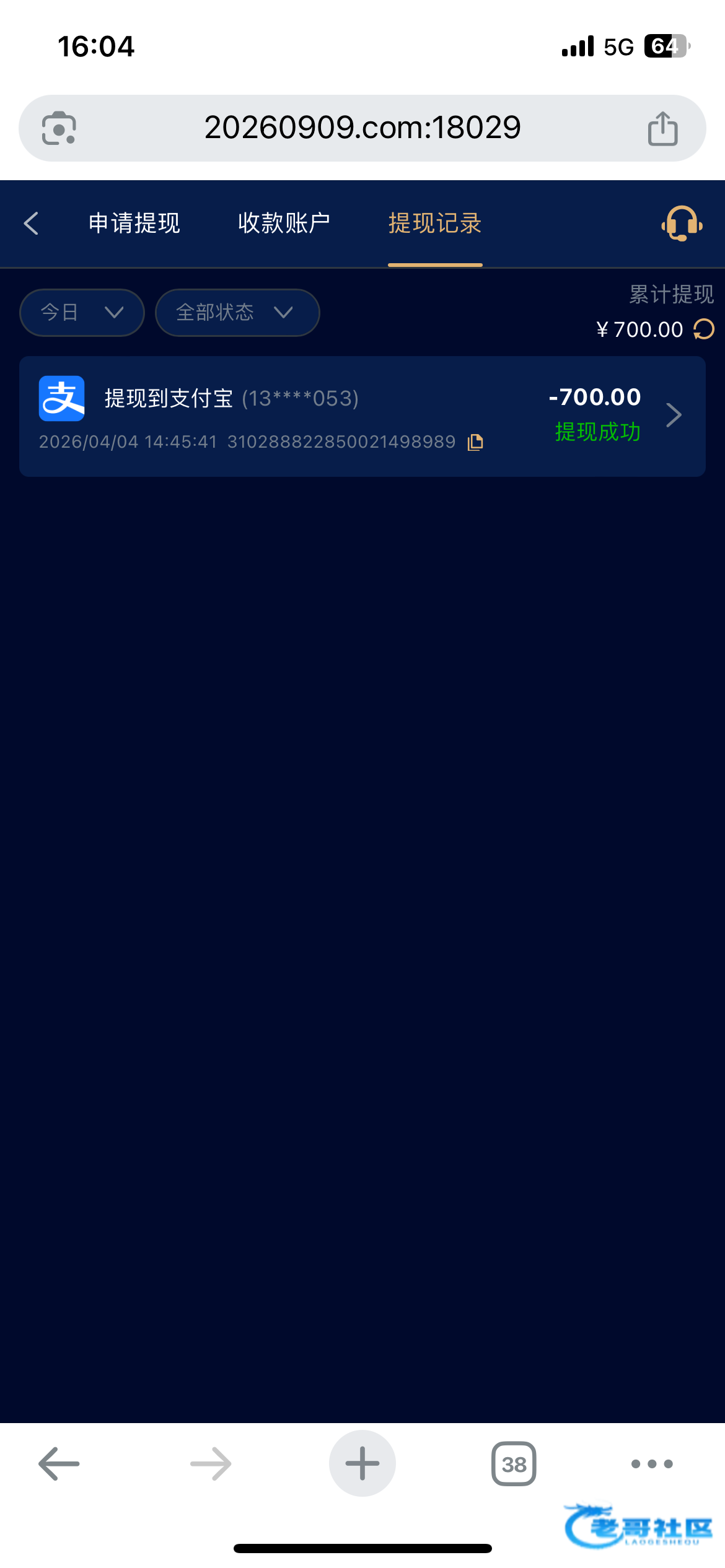725x1568 pixels.
Task: Copy the withdrawal order number
Action: 475,442
